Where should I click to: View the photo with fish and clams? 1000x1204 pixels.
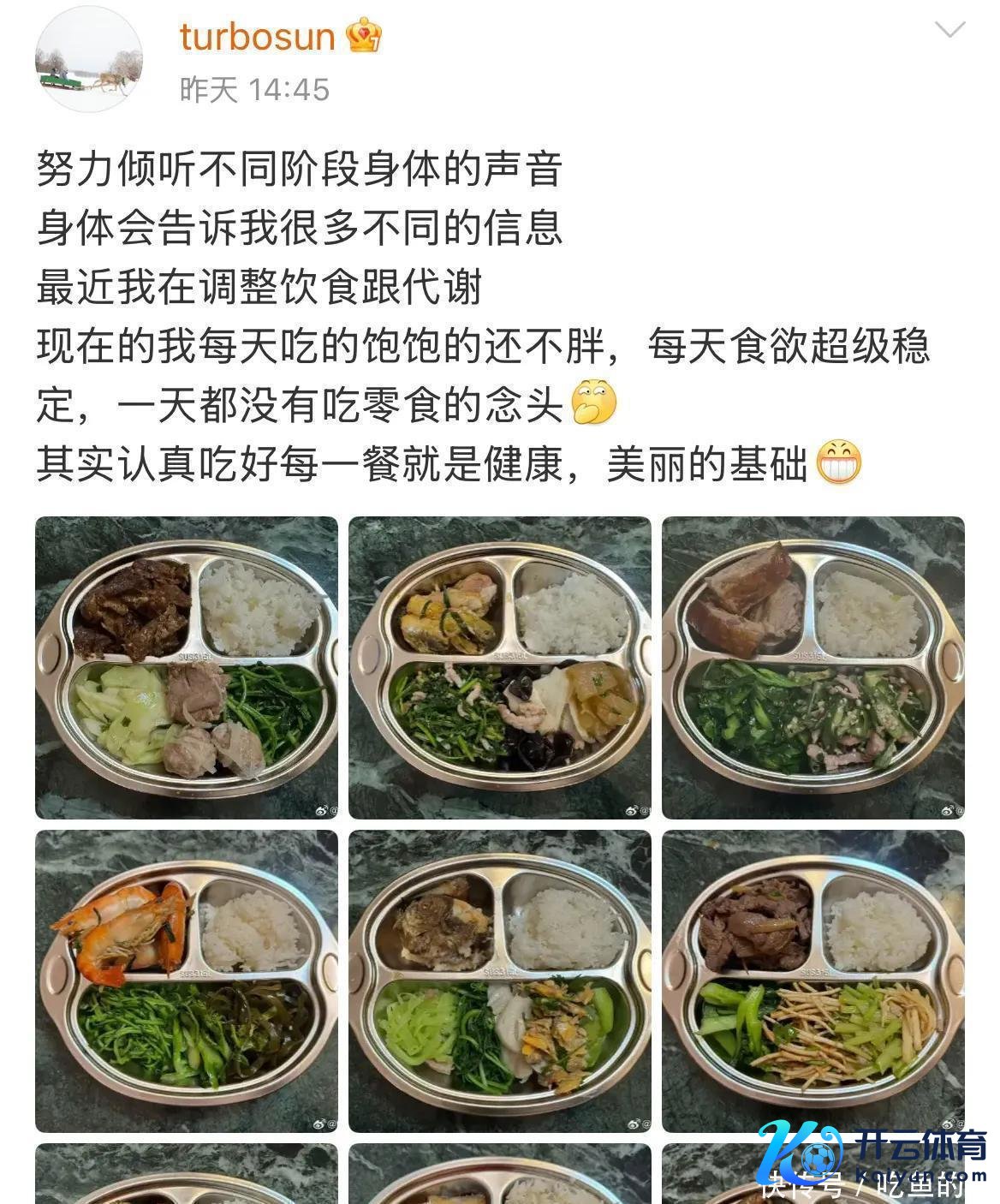click(x=499, y=980)
